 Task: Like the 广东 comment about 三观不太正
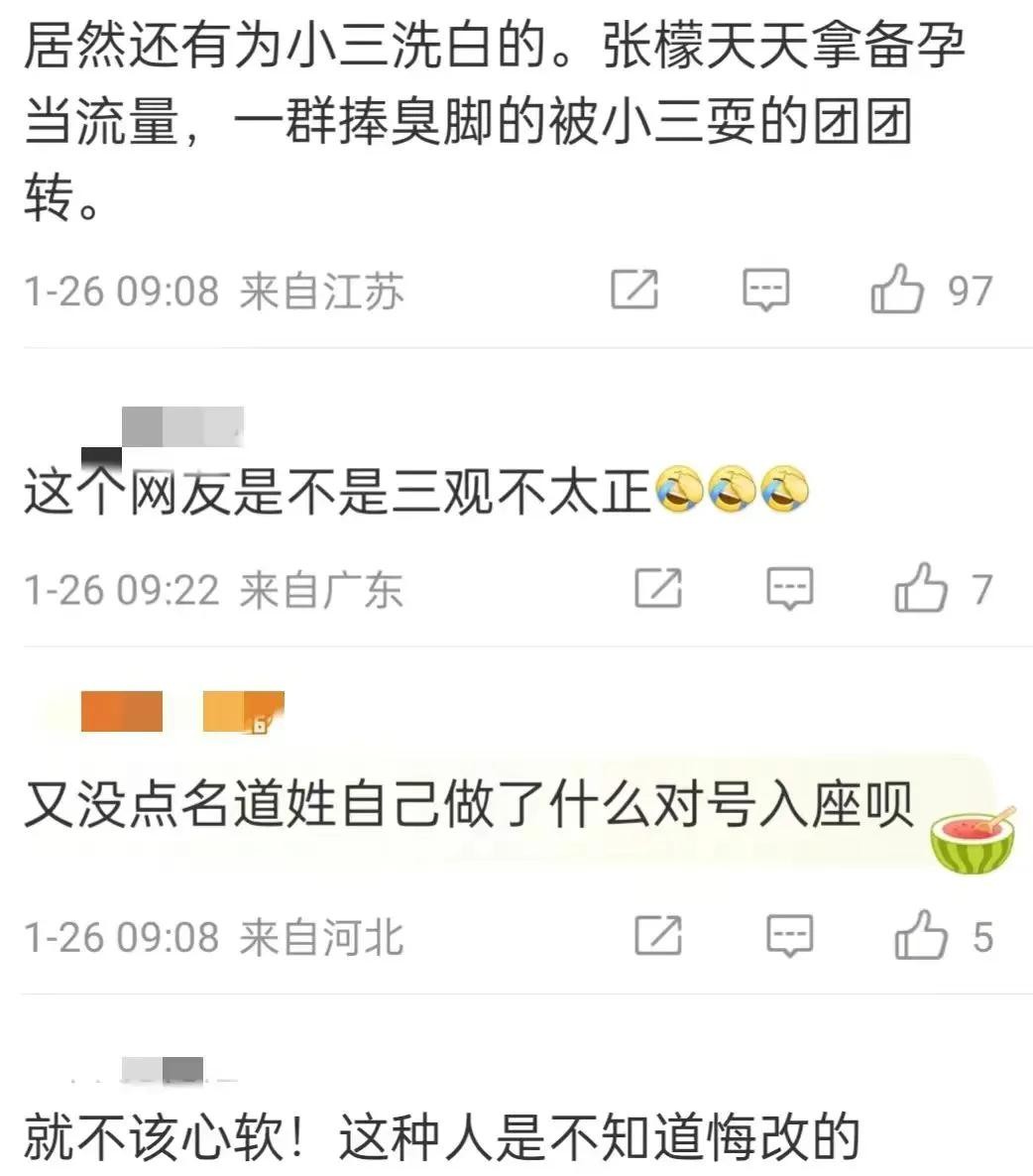920,588
